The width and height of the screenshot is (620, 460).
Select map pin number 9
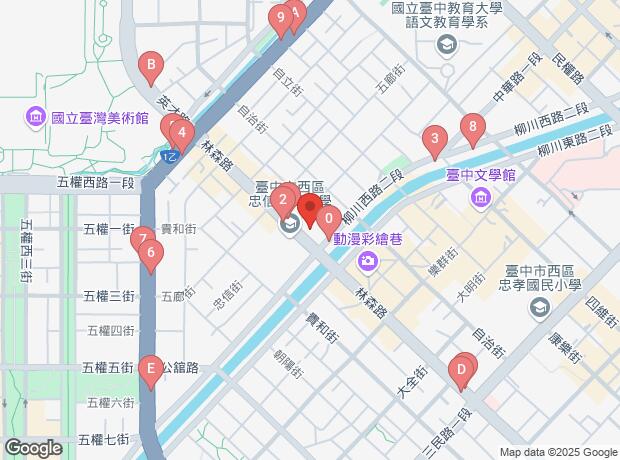[x=281, y=17]
